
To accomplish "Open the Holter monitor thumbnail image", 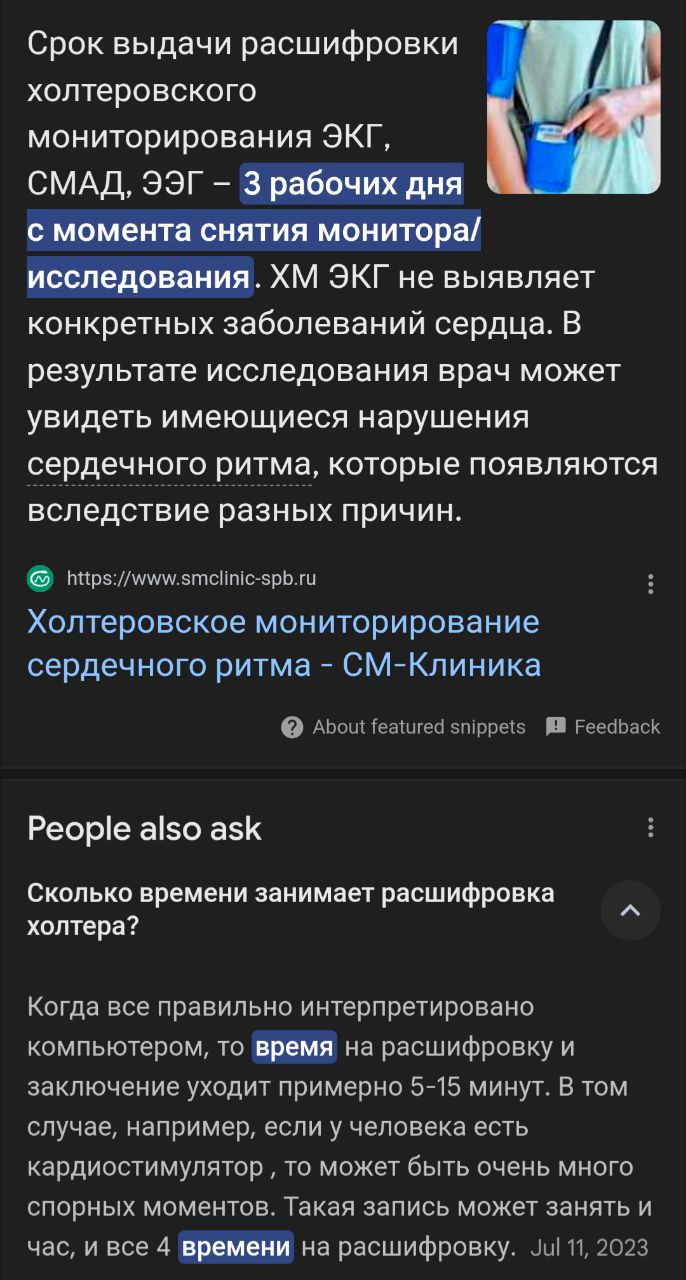I will (x=573, y=107).
